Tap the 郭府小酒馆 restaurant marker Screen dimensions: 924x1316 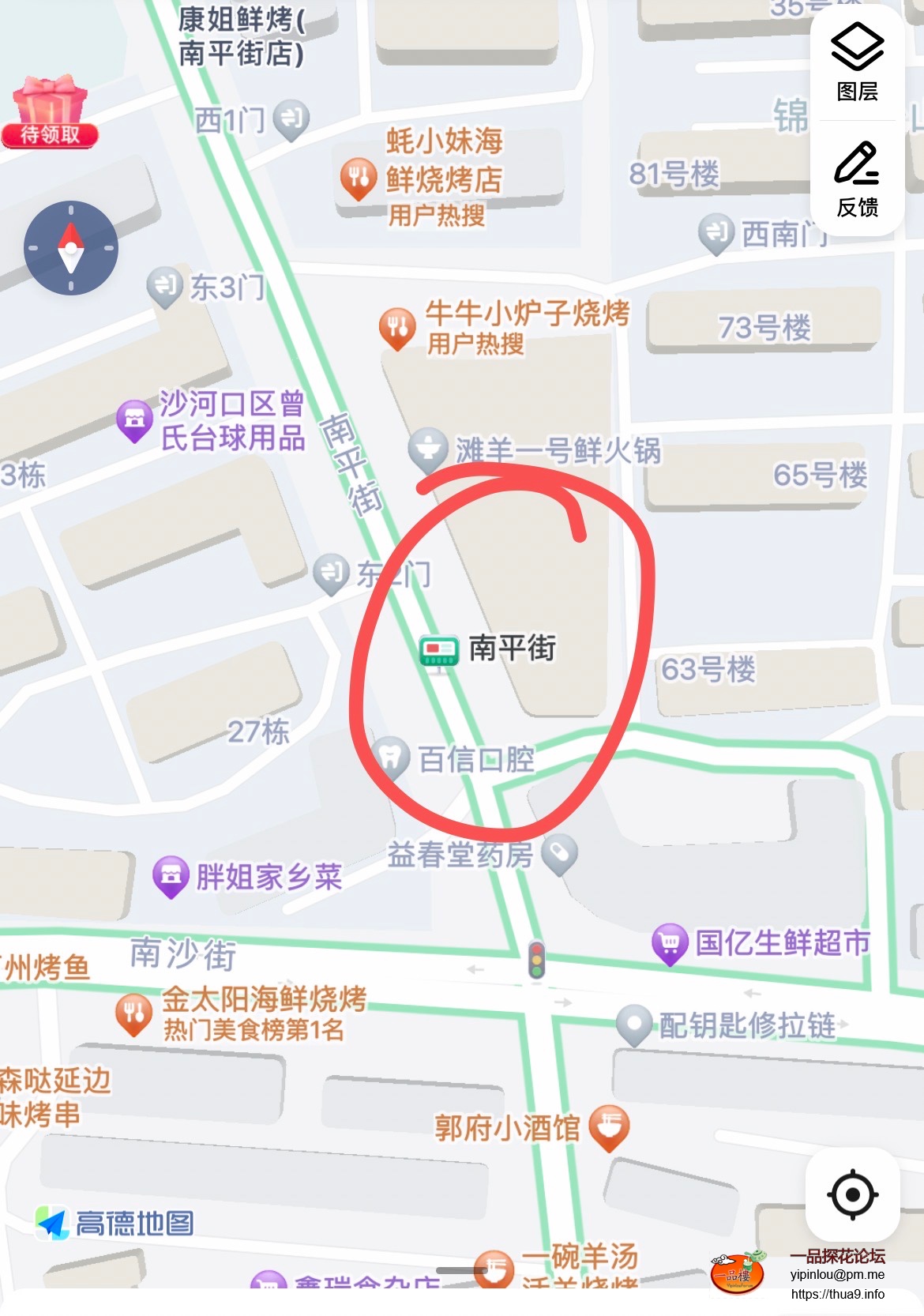click(609, 1126)
